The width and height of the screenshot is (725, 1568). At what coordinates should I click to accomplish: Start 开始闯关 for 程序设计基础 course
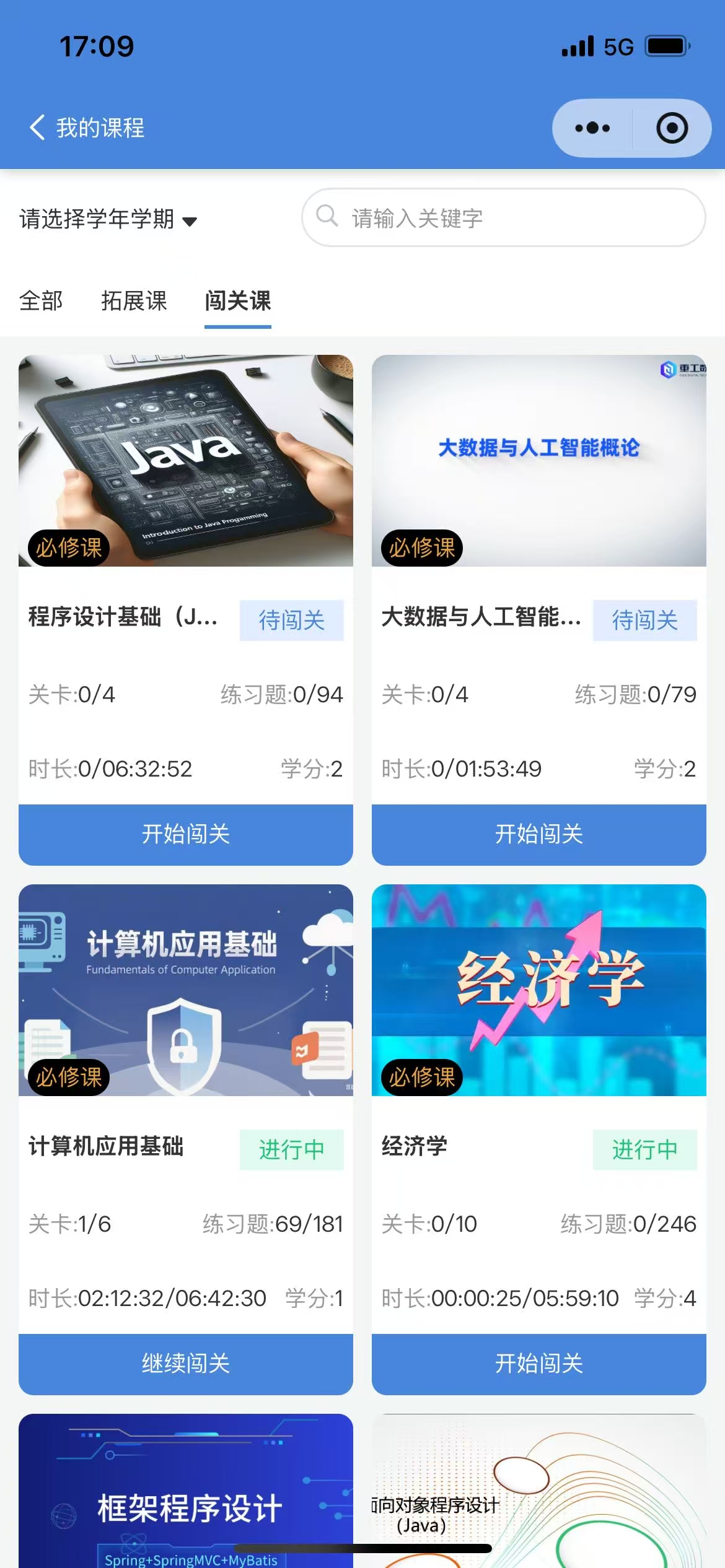[185, 834]
